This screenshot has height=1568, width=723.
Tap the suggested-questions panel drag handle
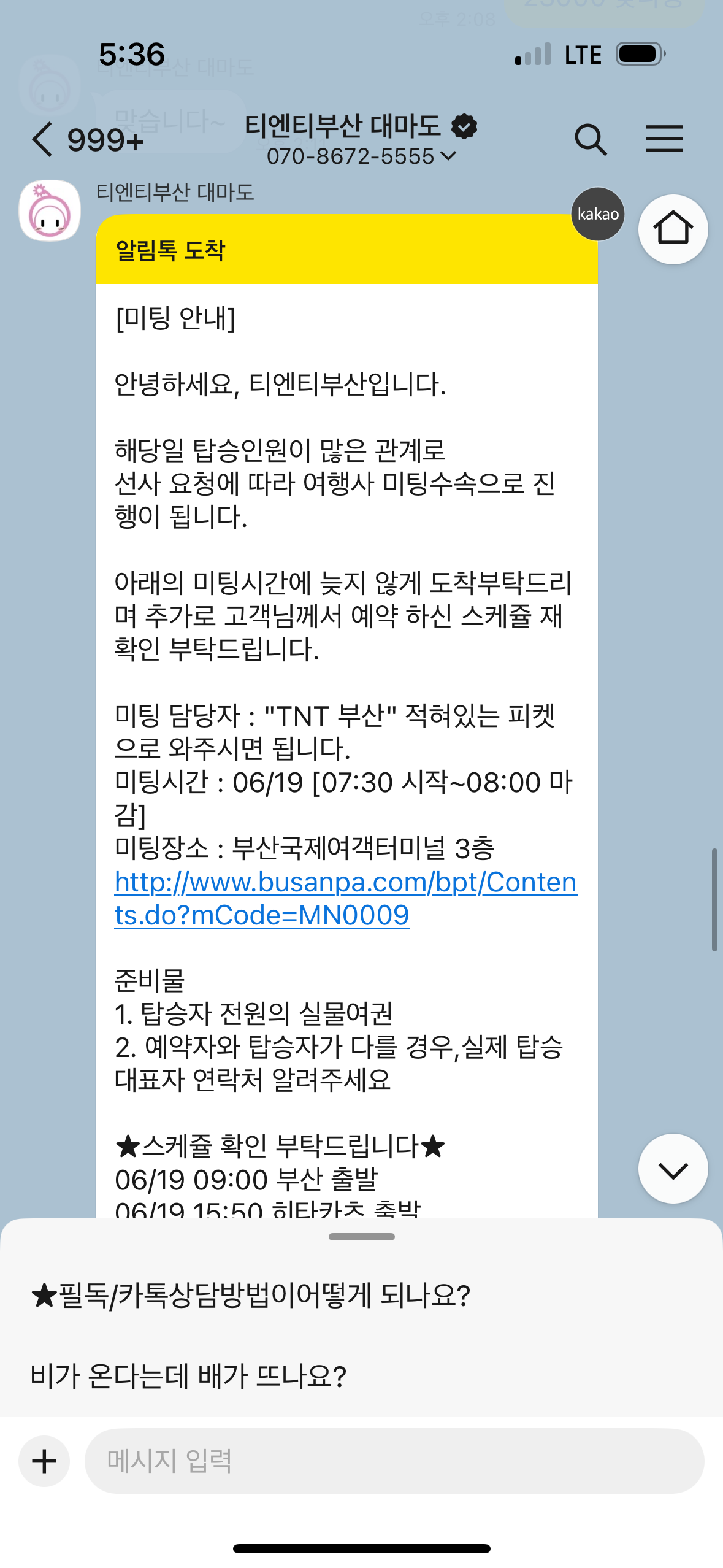point(361,1237)
